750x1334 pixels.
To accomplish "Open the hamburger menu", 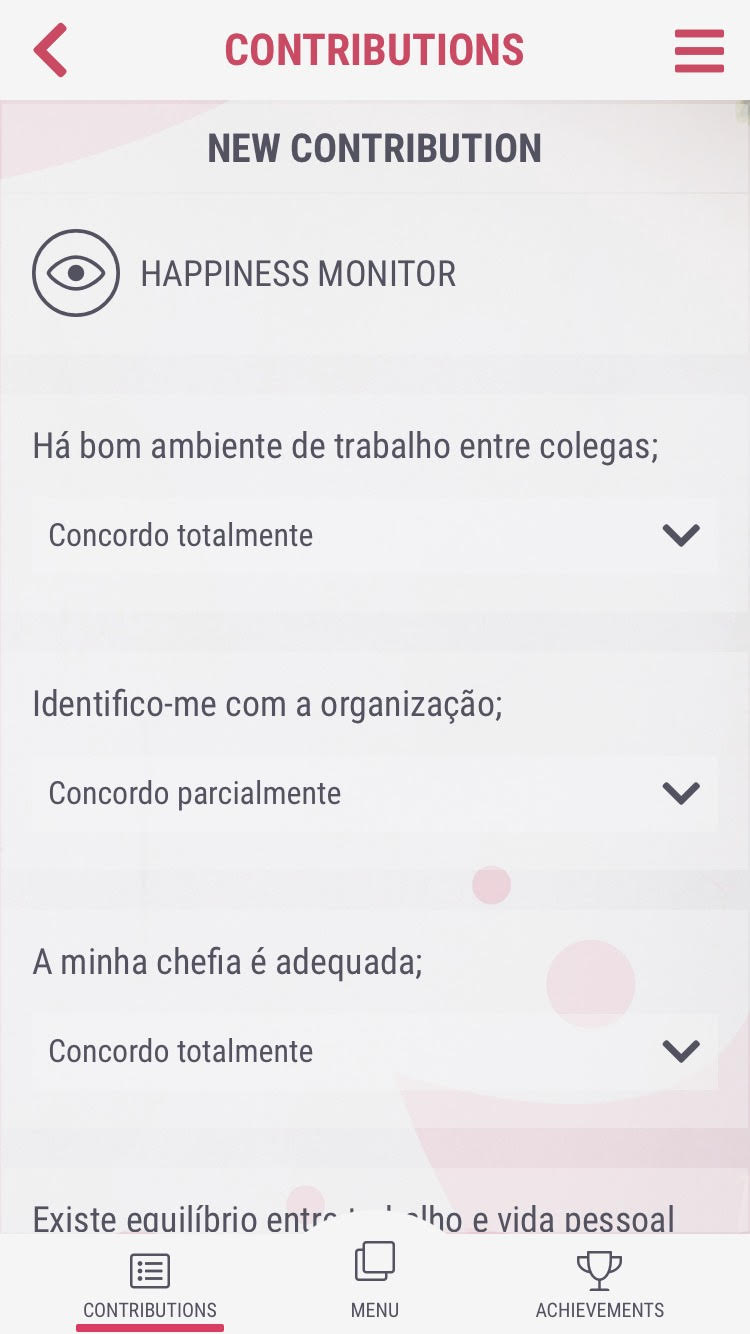I will 699,51.
